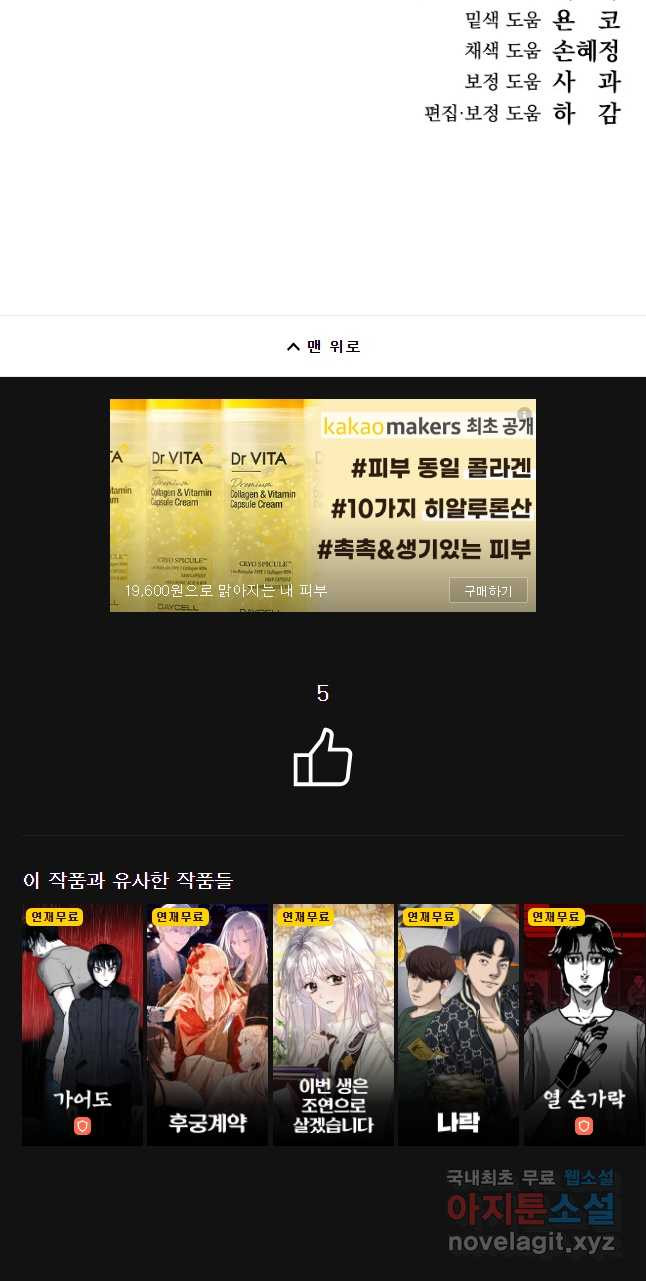Open the webtoon 나락
646x1281 pixels.
tap(458, 1025)
